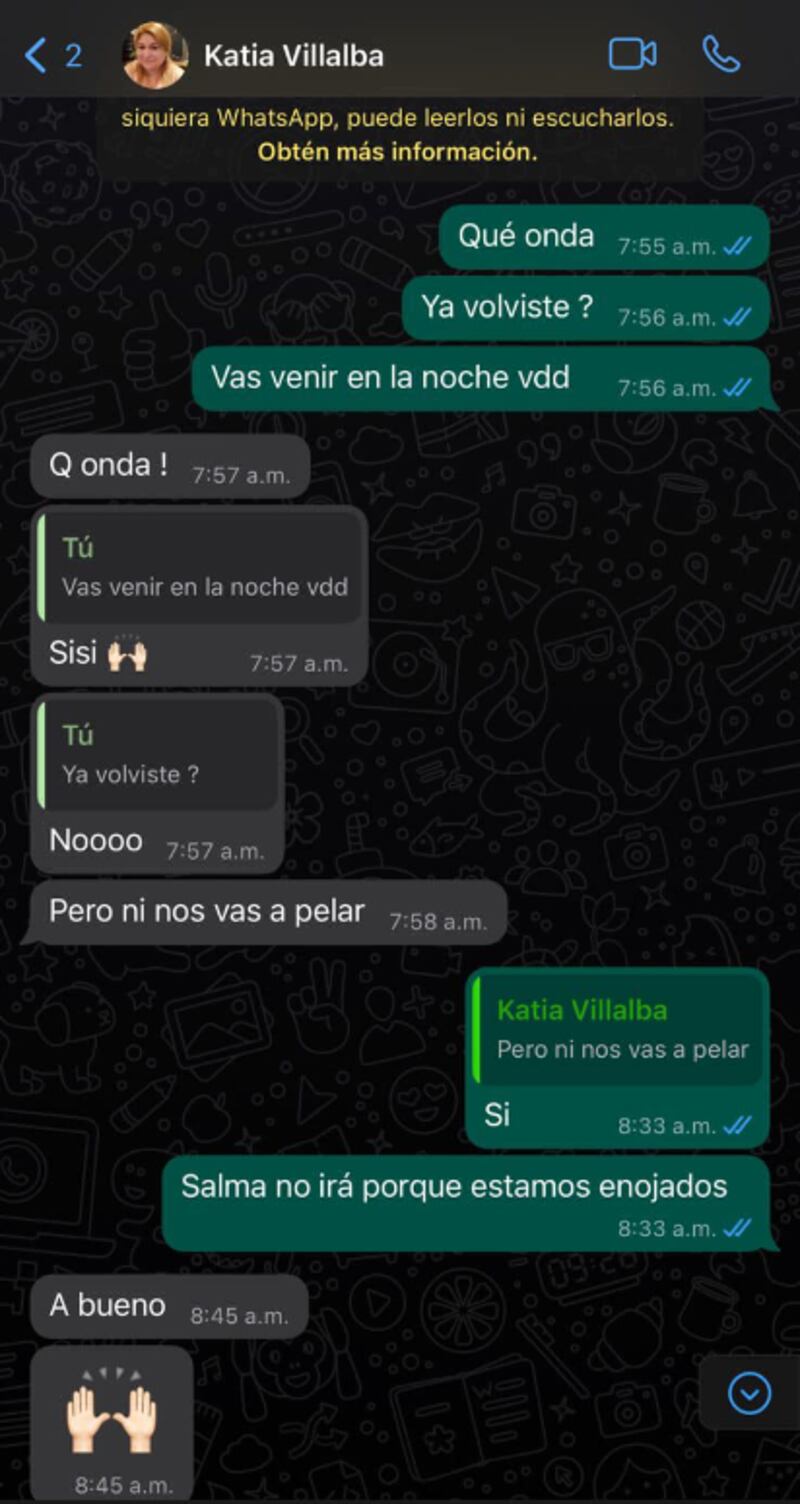Open Katia Villalba's contact info
800x1504 pixels.
click(x=293, y=55)
